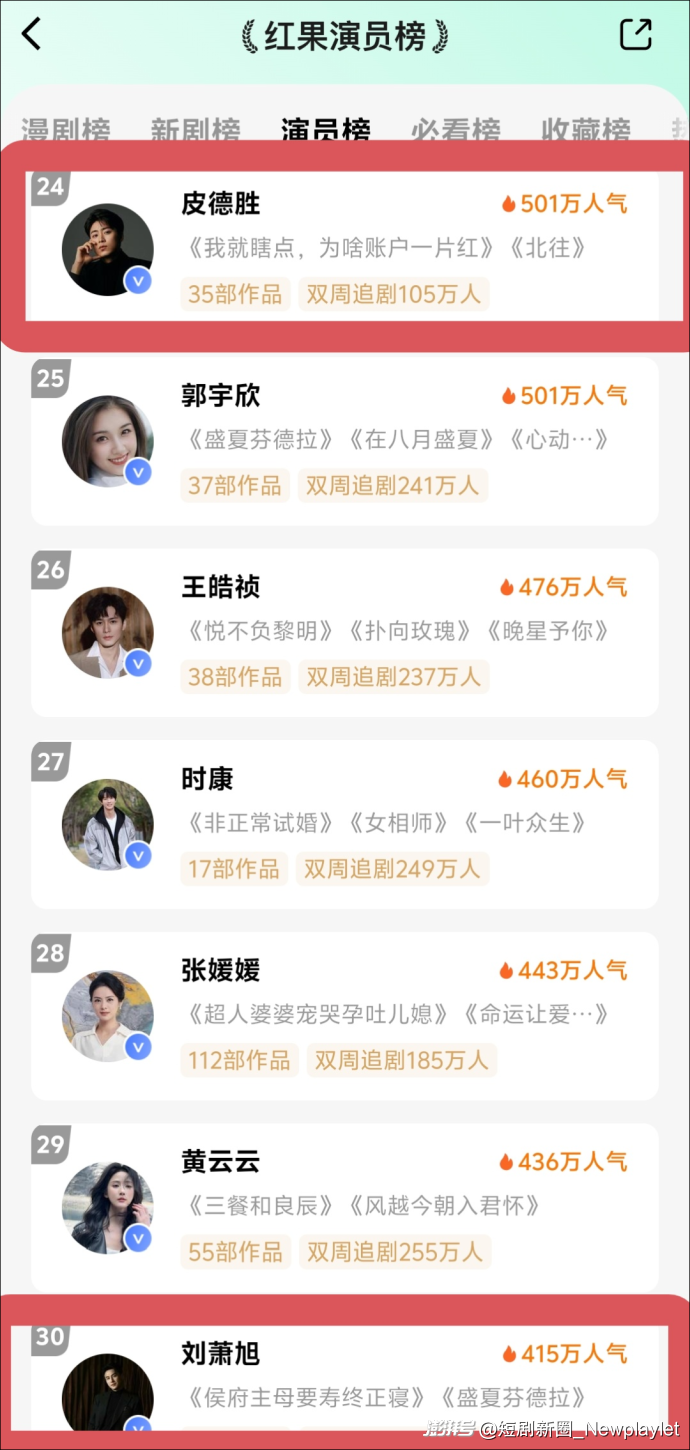Select the 演员榜 tab
This screenshot has width=690, height=1450.
[x=325, y=129]
